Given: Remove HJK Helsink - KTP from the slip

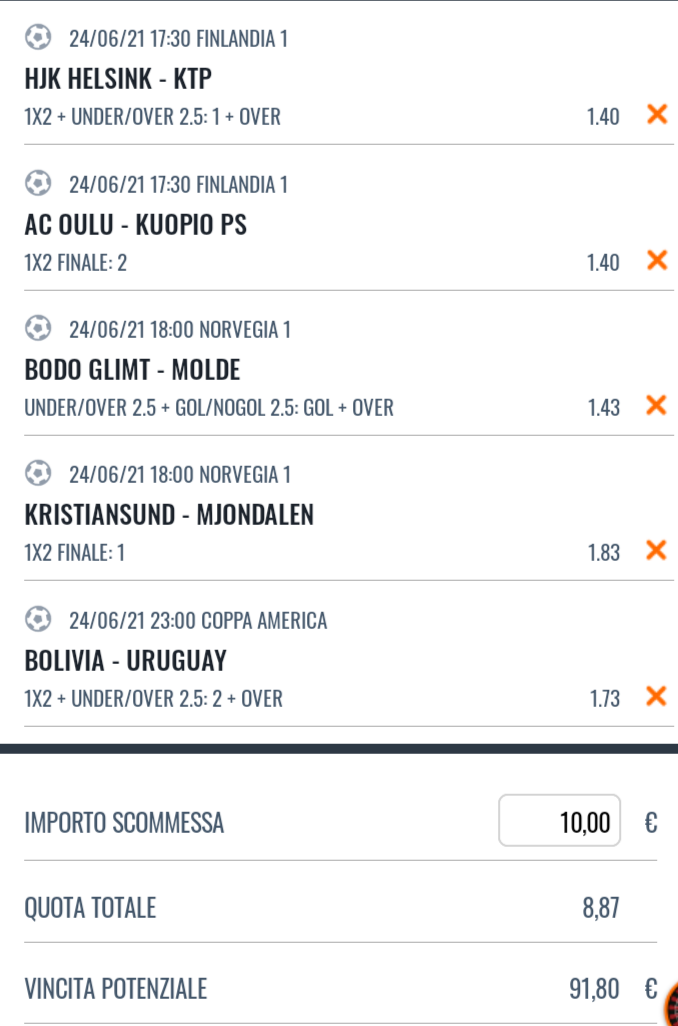Looking at the screenshot, I should click(656, 115).
